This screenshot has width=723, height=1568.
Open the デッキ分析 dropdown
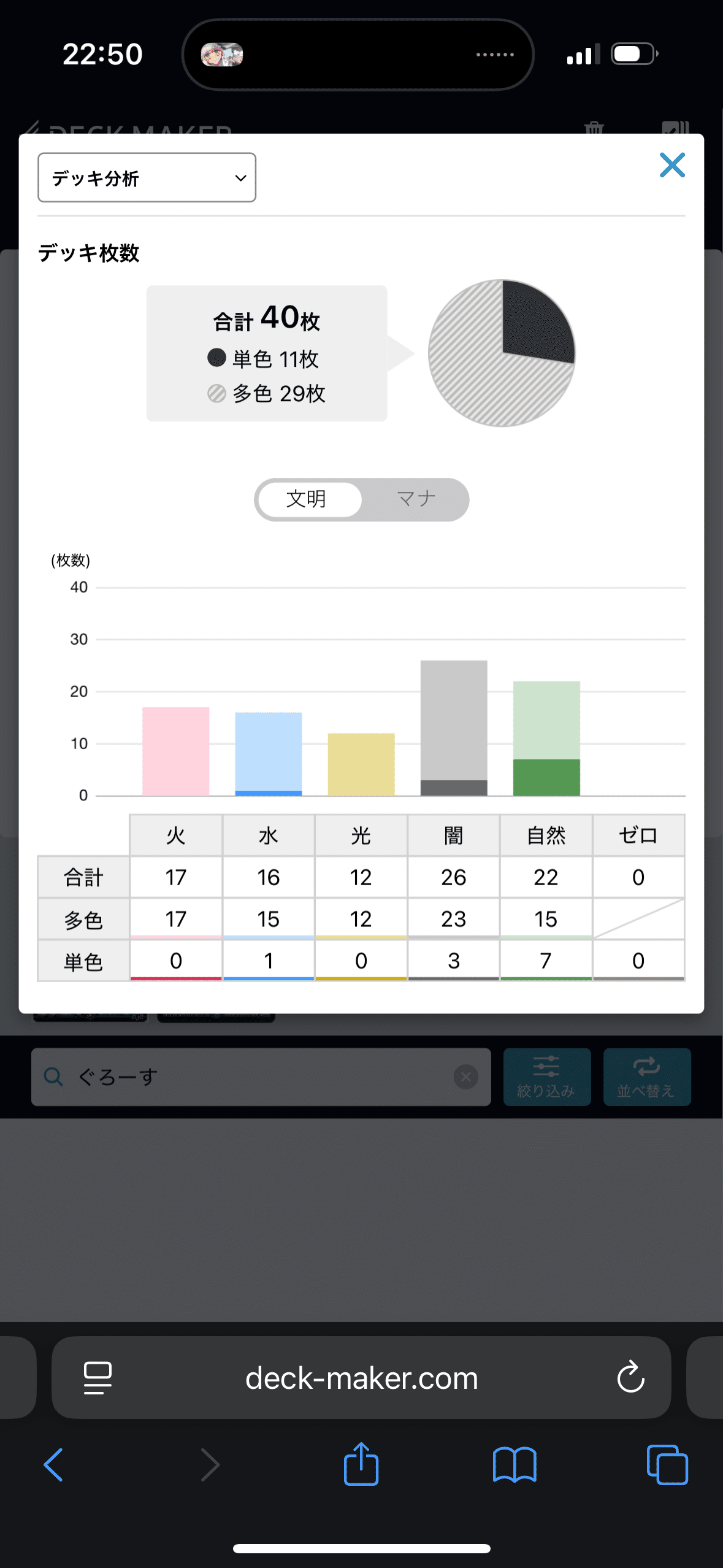point(147,177)
